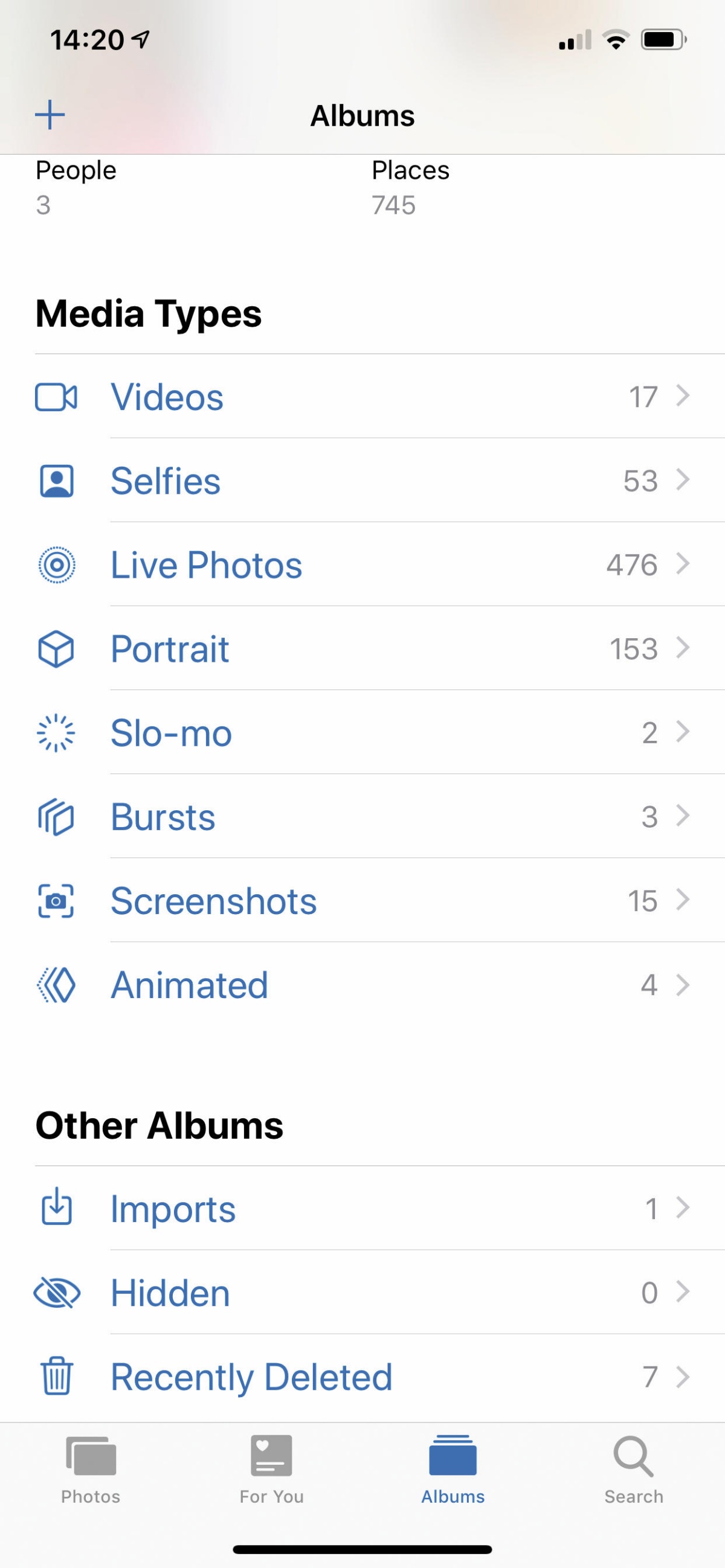Open the People album

(76, 187)
